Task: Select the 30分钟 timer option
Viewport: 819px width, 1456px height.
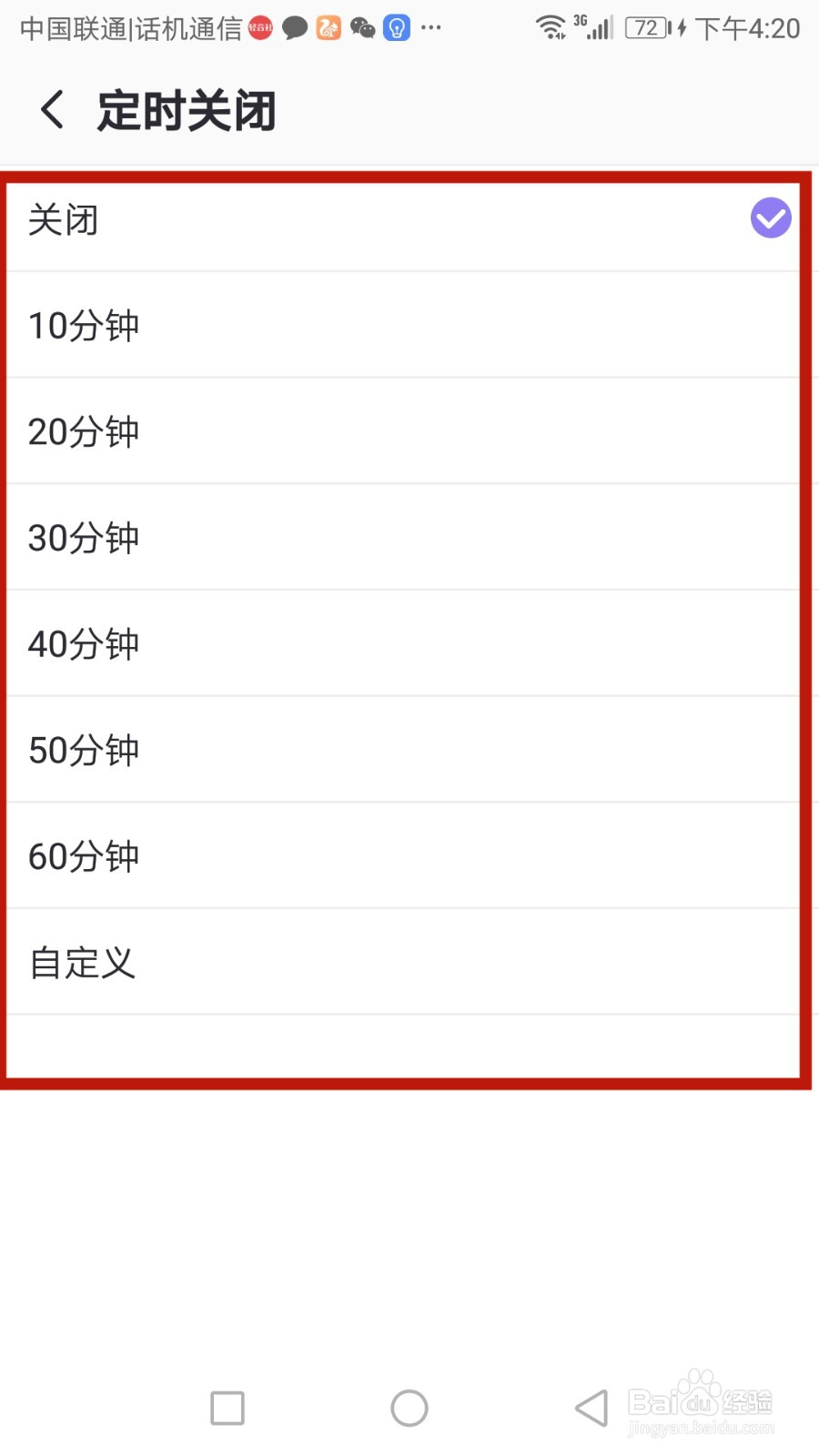Action: pyautogui.click(x=409, y=537)
